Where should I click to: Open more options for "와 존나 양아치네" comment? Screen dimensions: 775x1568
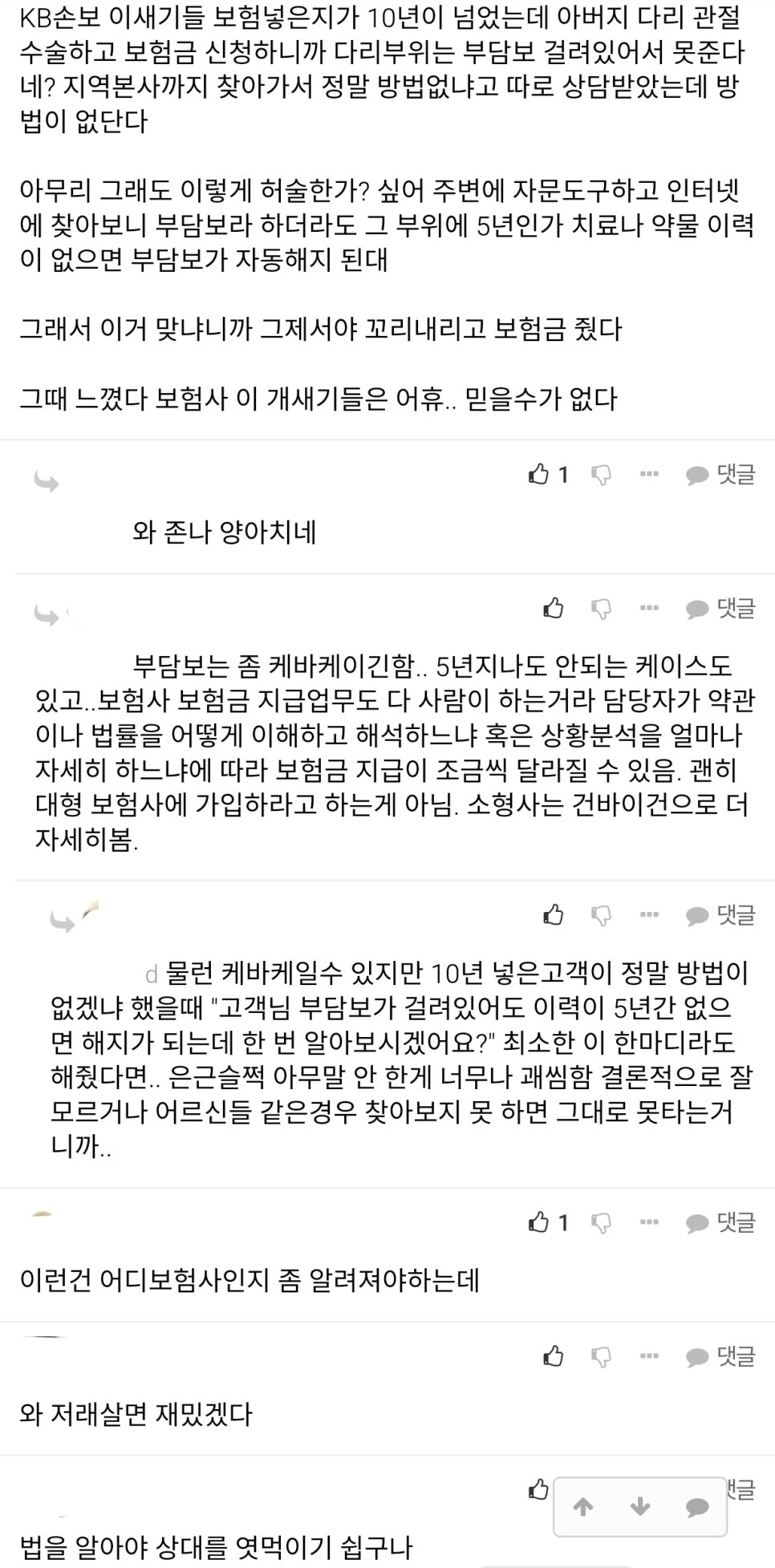click(649, 475)
